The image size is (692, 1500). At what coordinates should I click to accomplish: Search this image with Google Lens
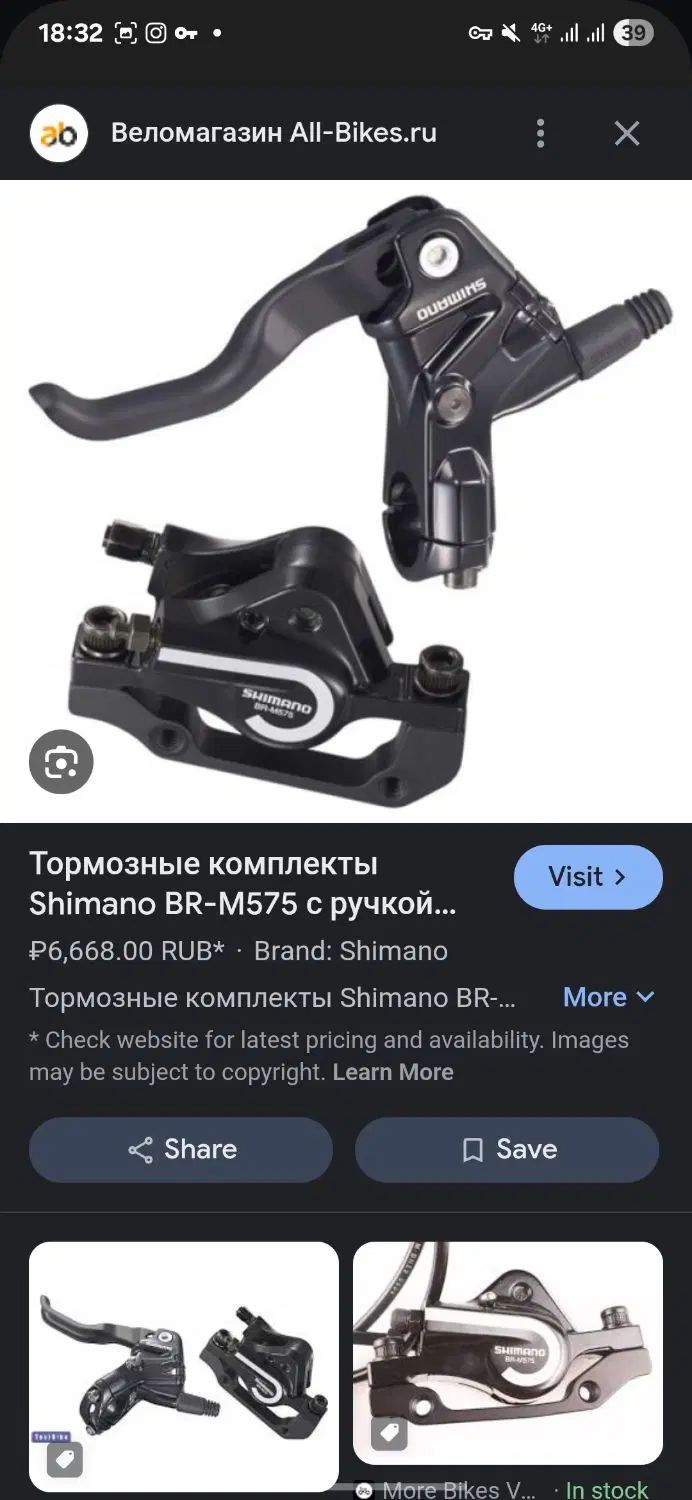pyautogui.click(x=61, y=764)
